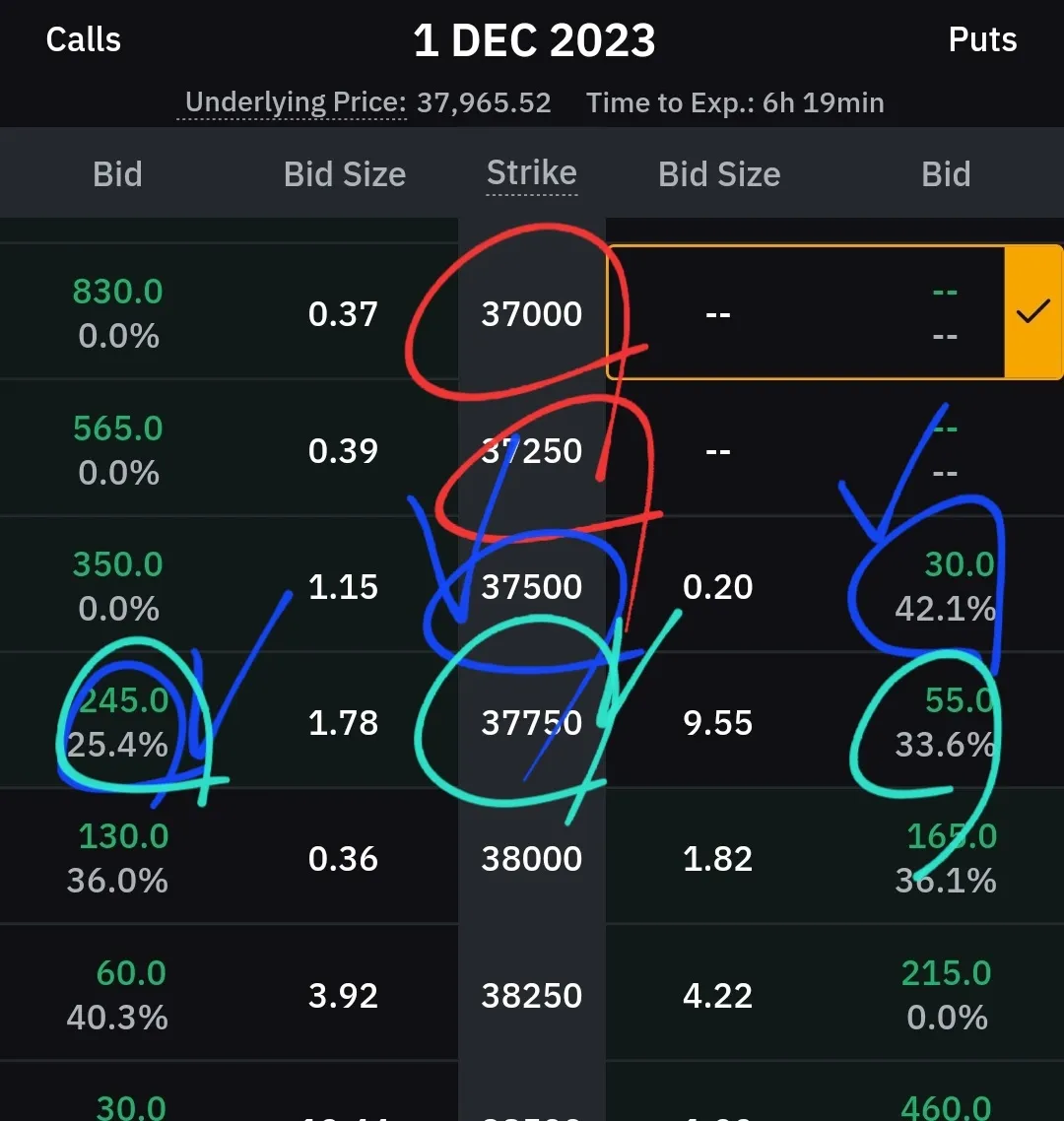Select the 37000 call with bid 830.0
The image size is (1064, 1121).
pyautogui.click(x=118, y=312)
